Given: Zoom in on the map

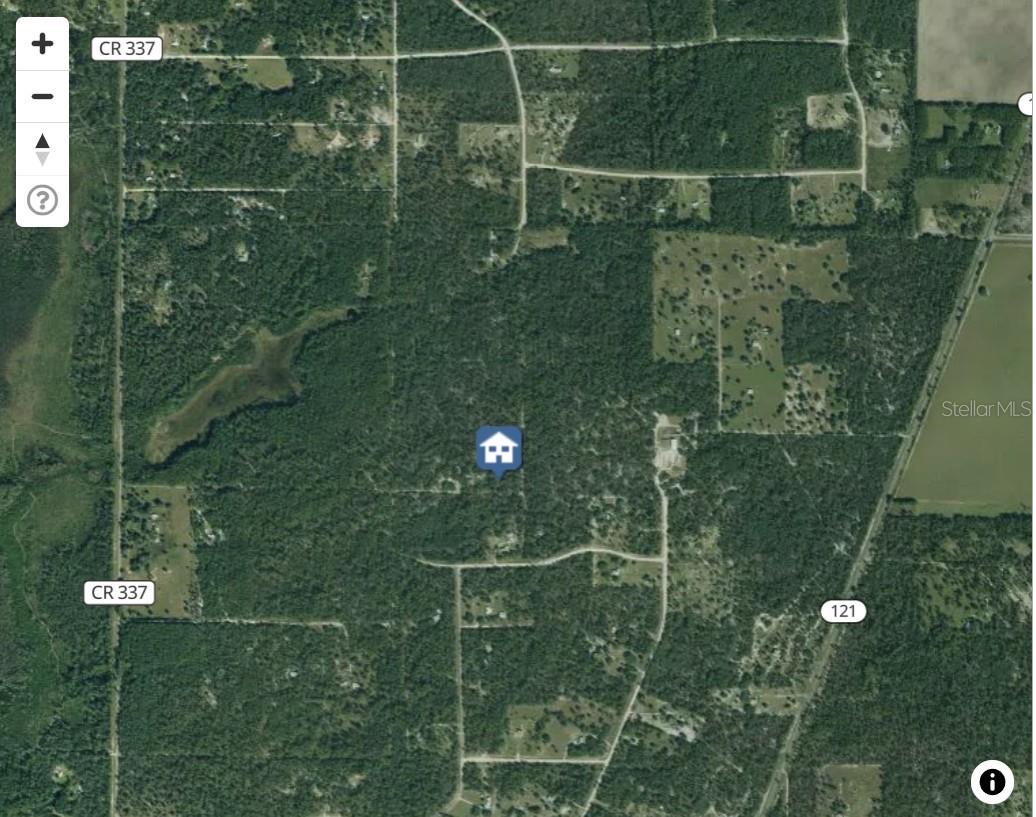Looking at the screenshot, I should point(42,44).
